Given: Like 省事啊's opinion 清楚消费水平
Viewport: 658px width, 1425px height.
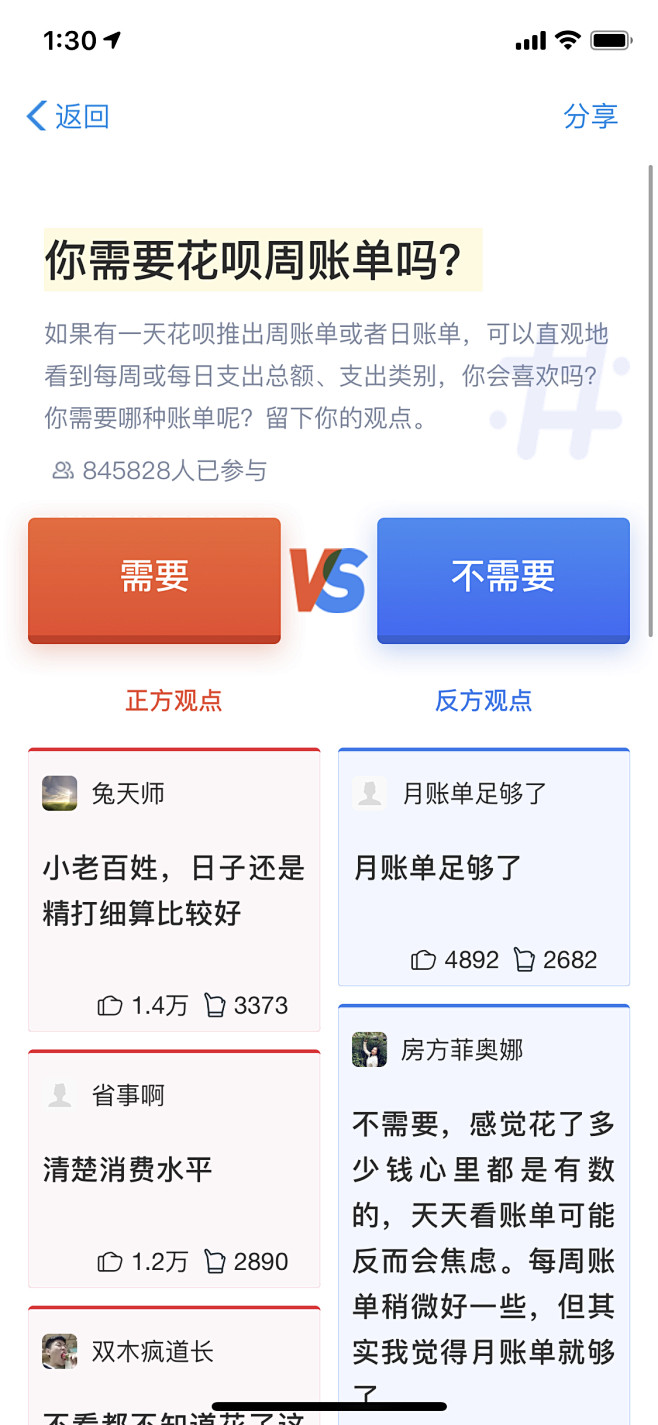Looking at the screenshot, I should 110,1262.
